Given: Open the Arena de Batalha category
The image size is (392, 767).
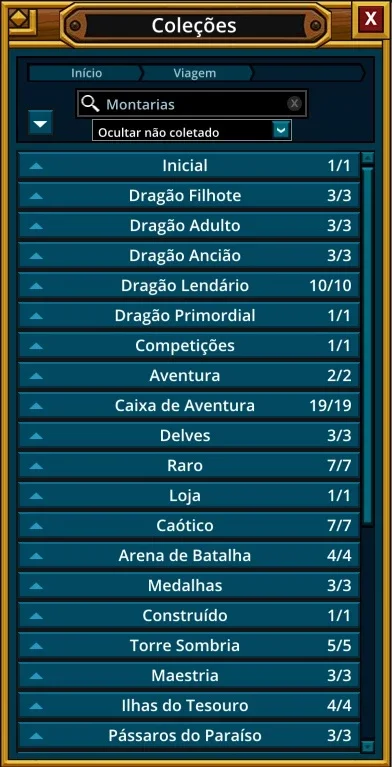Looking at the screenshot, I should [x=189, y=556].
